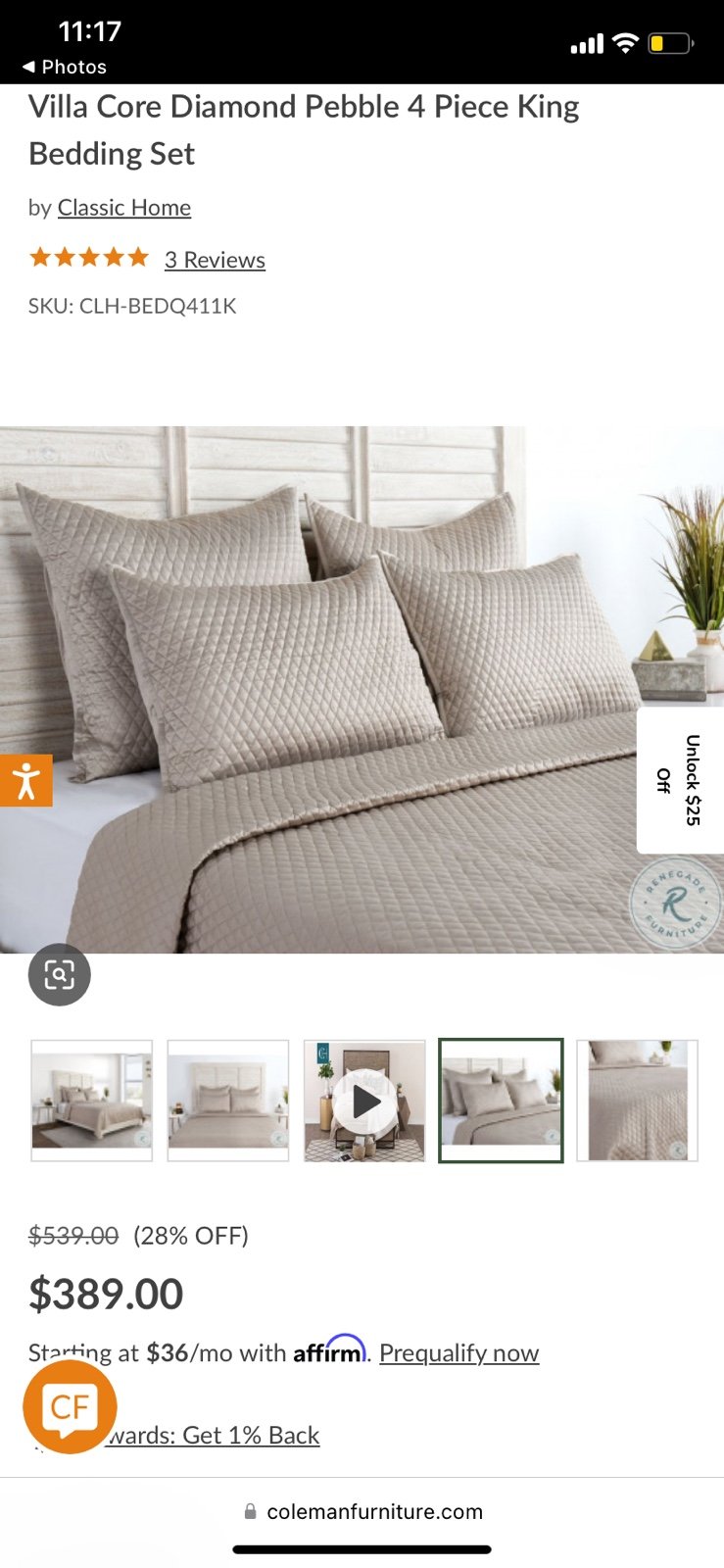724x1568 pixels.
Task: Tap the colemanfurniture.com address bar
Action: [x=362, y=1511]
